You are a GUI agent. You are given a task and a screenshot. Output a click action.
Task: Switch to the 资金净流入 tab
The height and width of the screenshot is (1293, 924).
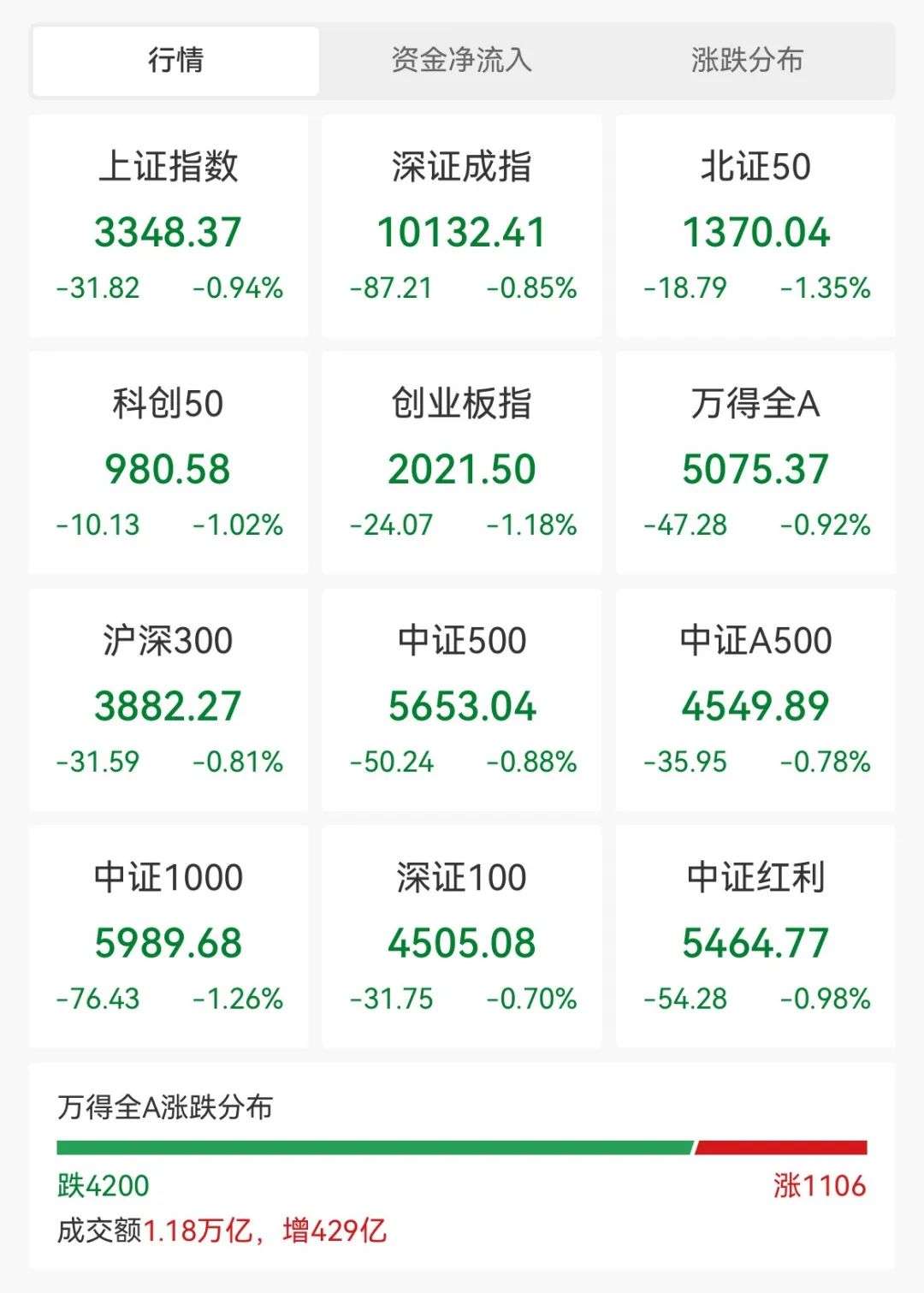pos(462,60)
